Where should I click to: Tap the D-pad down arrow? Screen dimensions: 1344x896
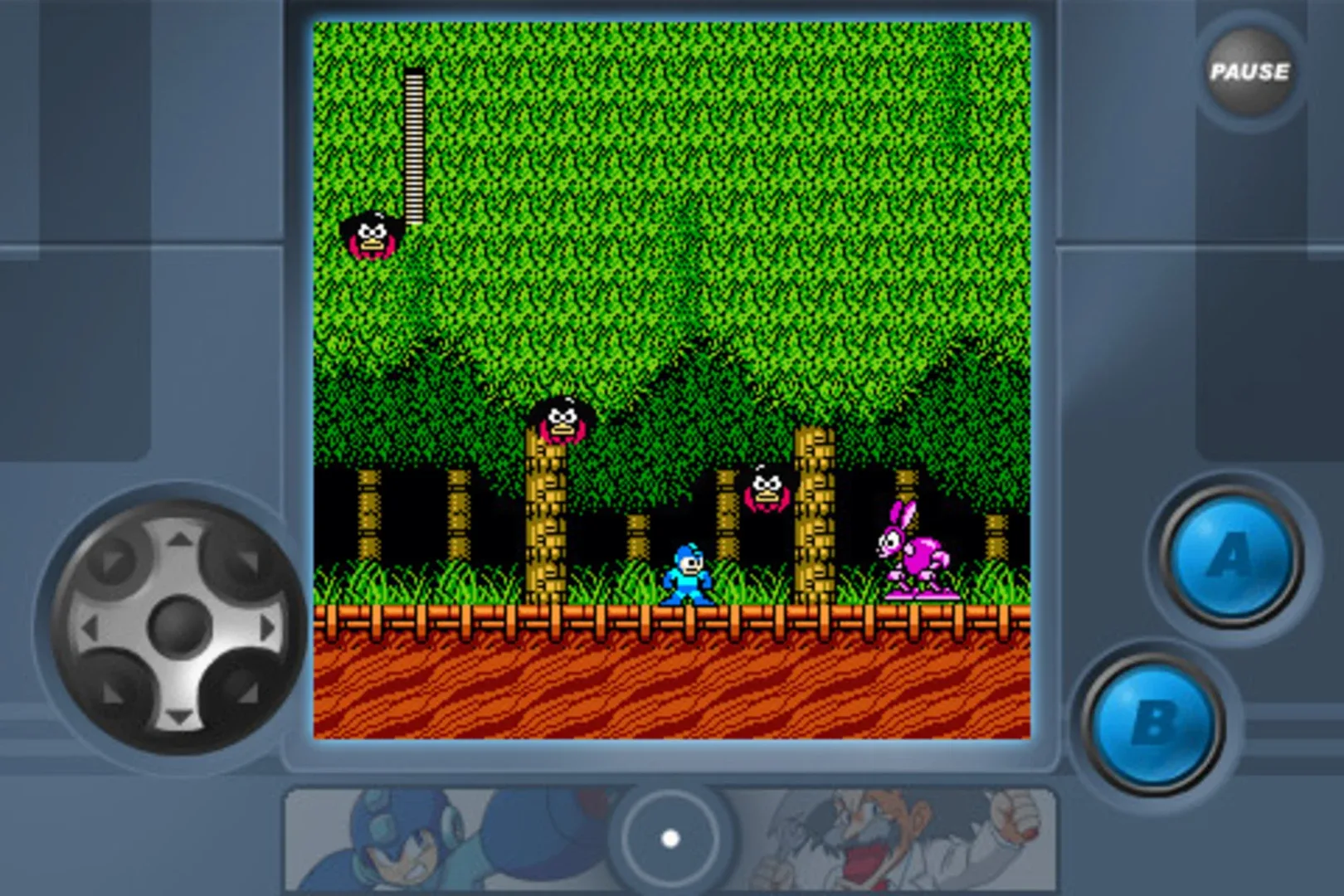(x=178, y=714)
